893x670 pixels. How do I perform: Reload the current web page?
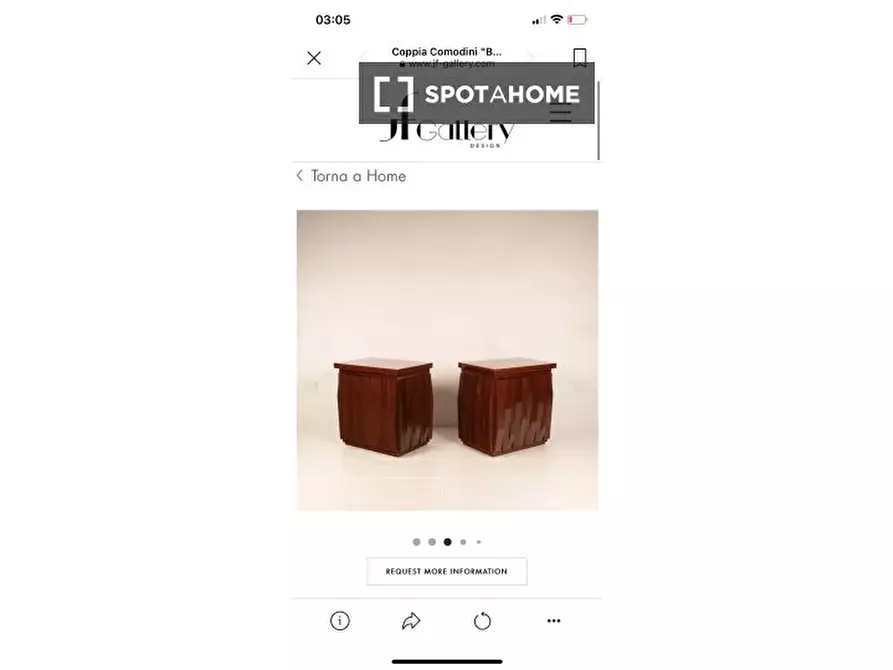tap(482, 621)
